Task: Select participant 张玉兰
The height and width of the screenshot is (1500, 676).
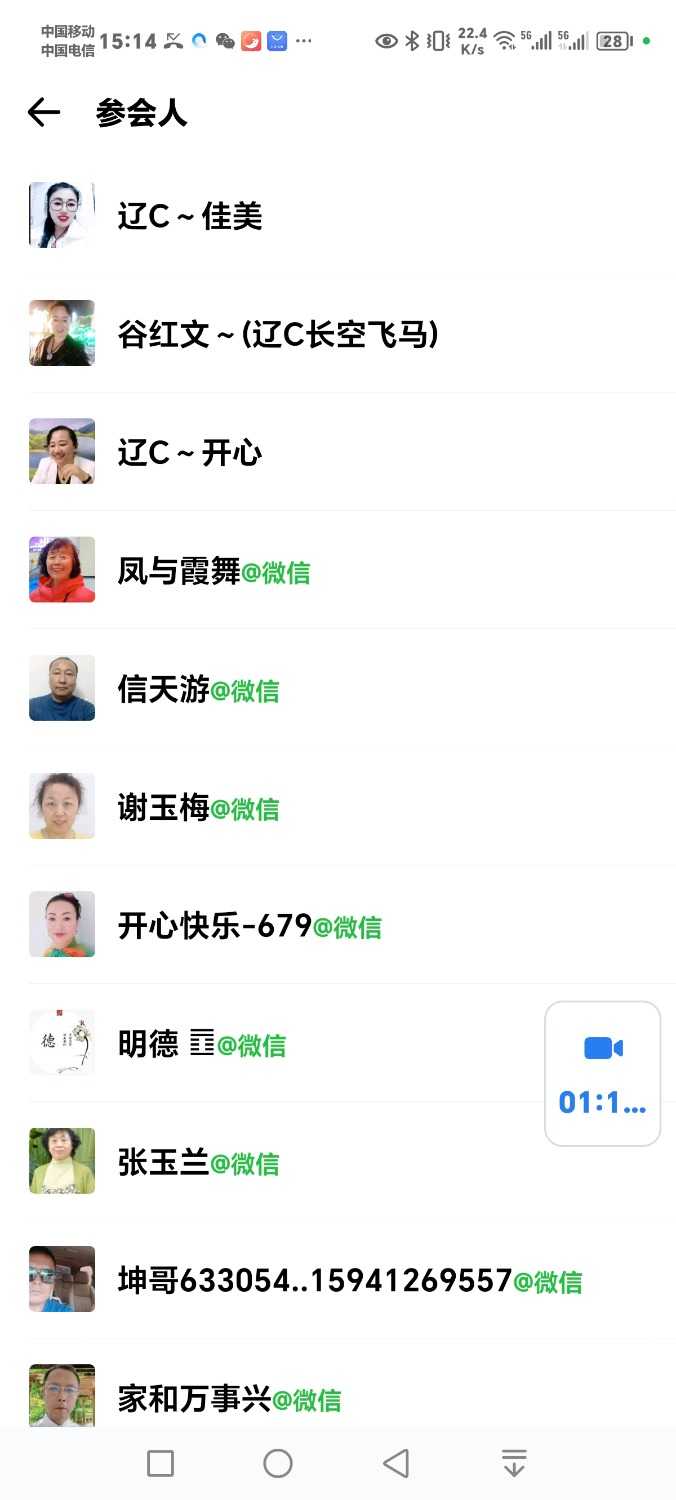Action: point(198,1162)
